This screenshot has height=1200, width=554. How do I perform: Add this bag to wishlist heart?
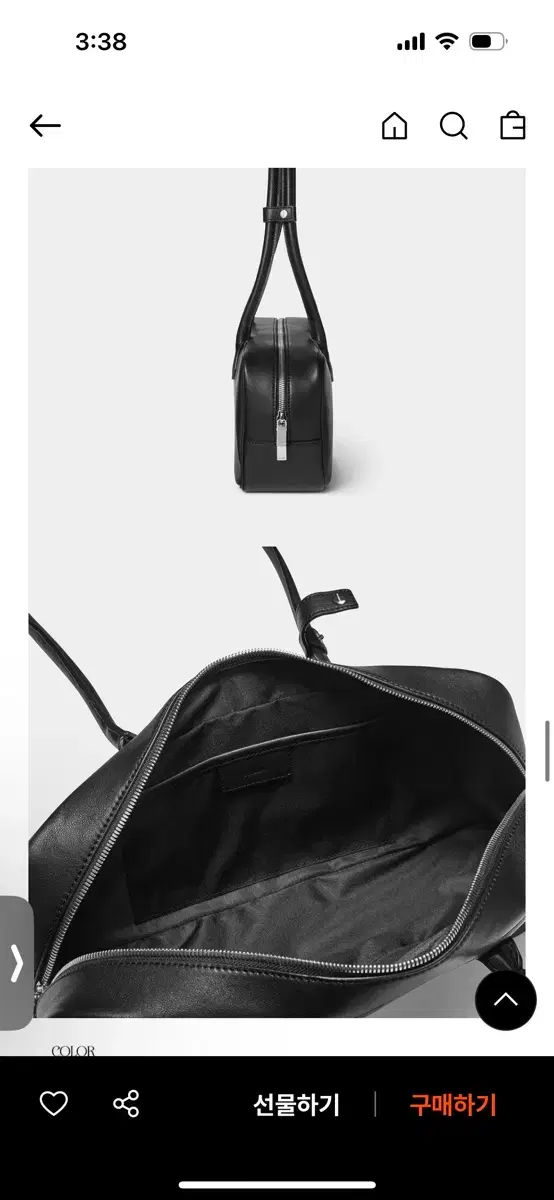click(x=53, y=1104)
